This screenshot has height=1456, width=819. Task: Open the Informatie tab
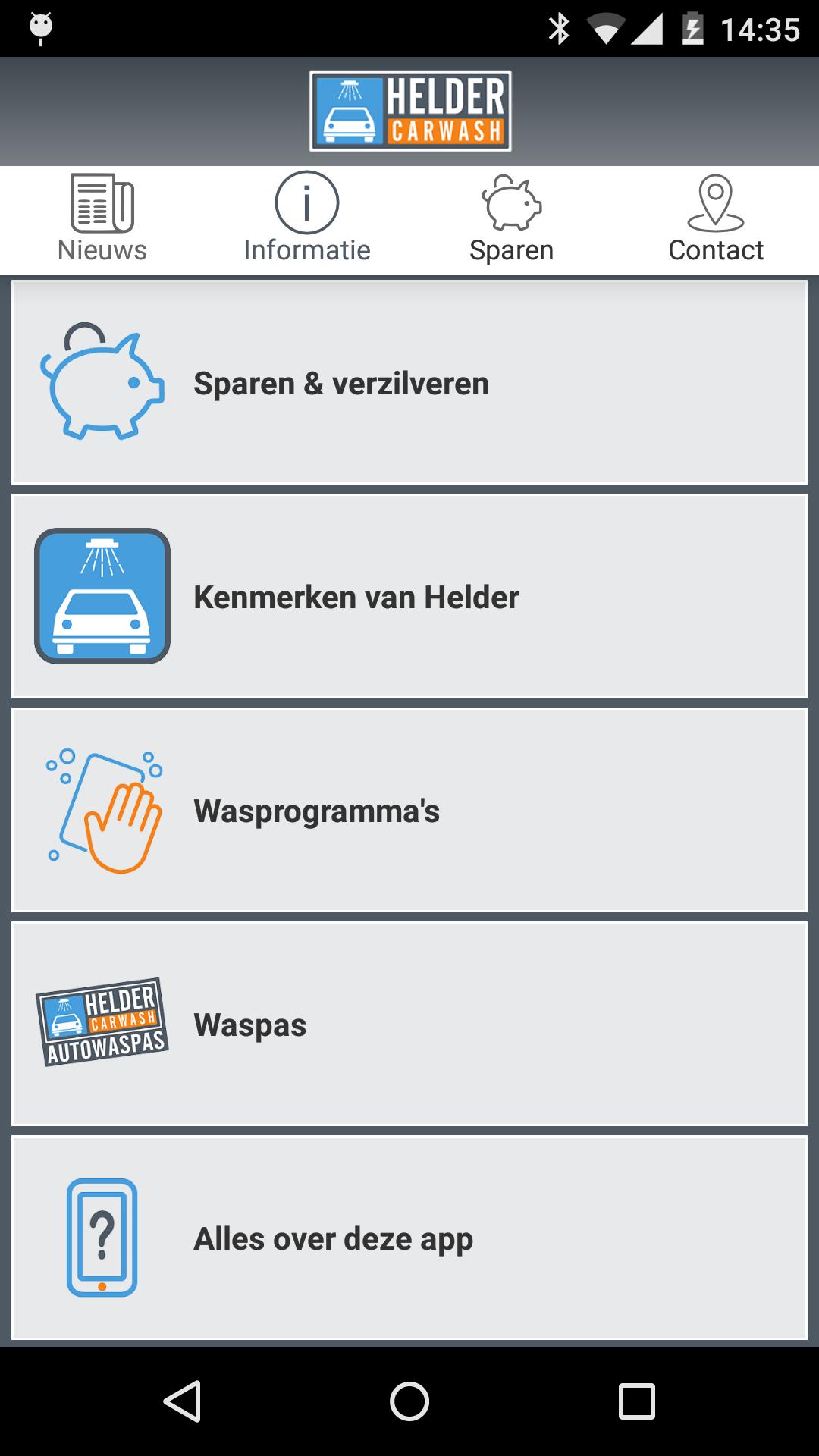(307, 220)
